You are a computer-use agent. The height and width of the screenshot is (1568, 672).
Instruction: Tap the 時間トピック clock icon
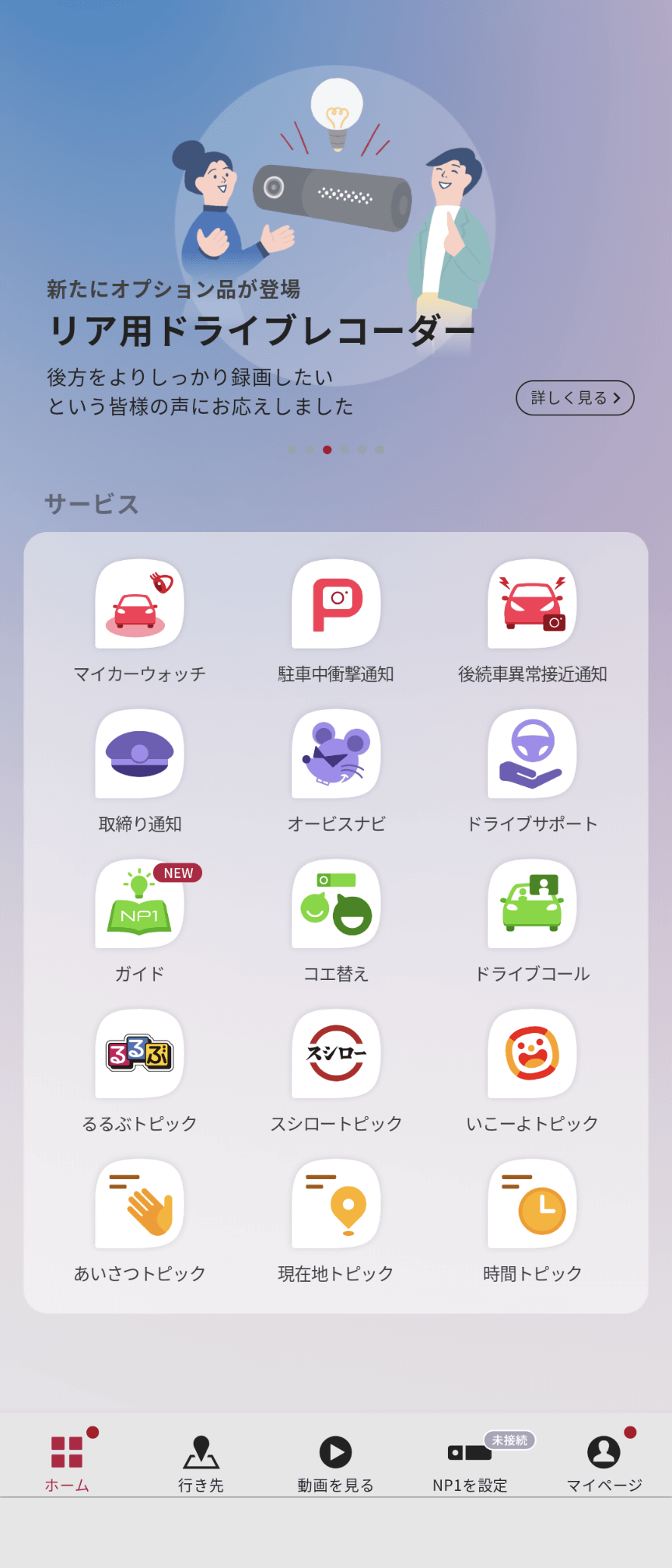pos(531,1204)
